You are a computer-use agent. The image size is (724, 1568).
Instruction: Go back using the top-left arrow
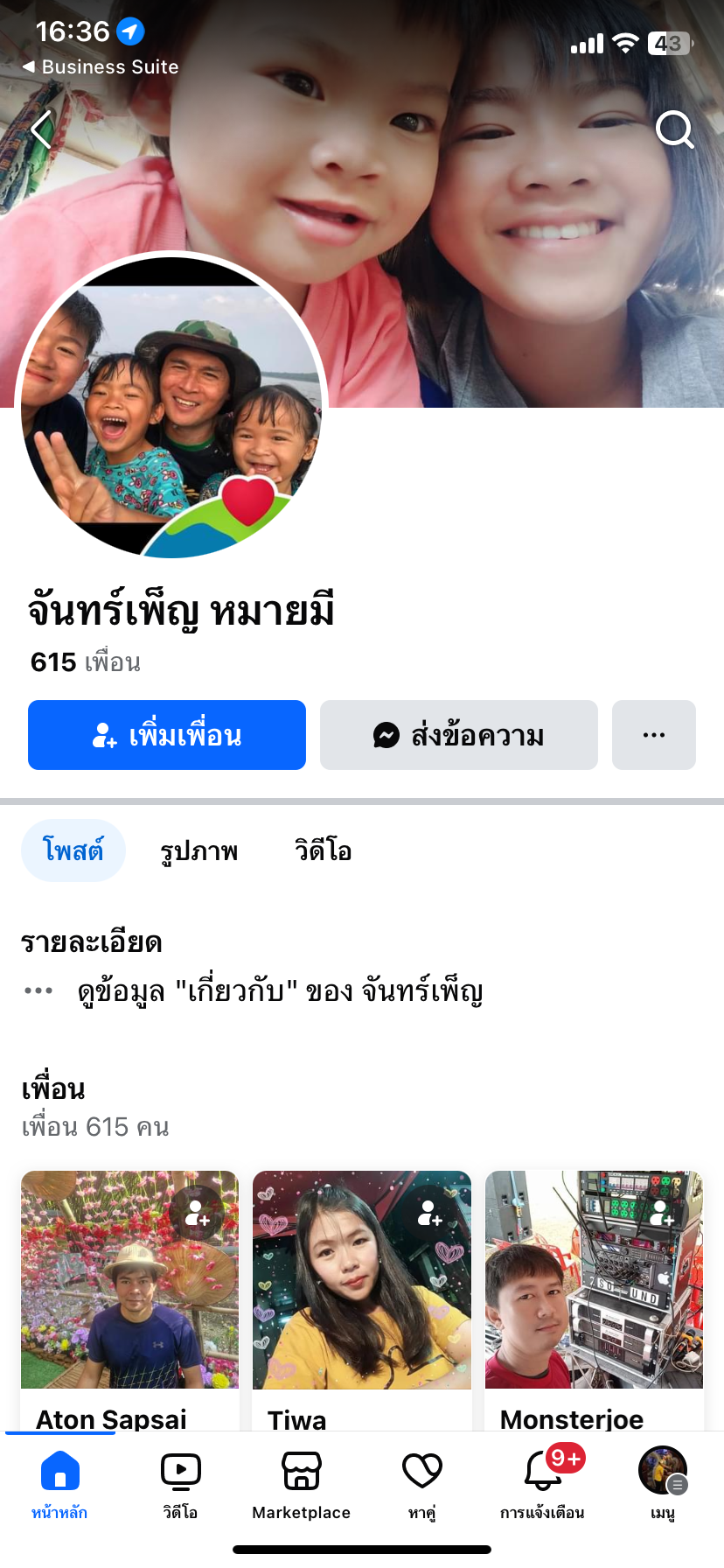[41, 130]
